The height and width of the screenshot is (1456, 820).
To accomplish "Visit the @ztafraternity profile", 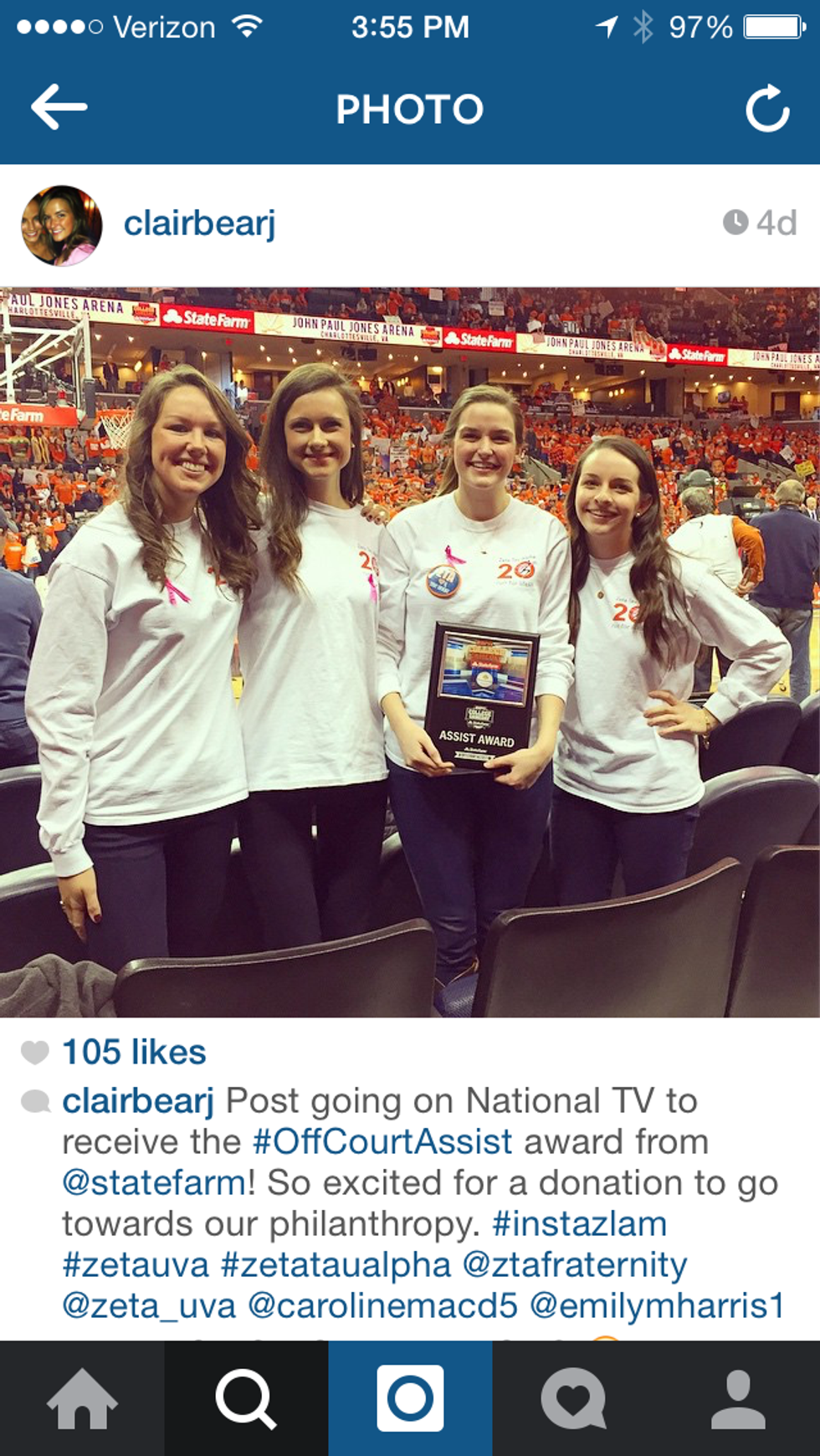I will pos(575,1264).
